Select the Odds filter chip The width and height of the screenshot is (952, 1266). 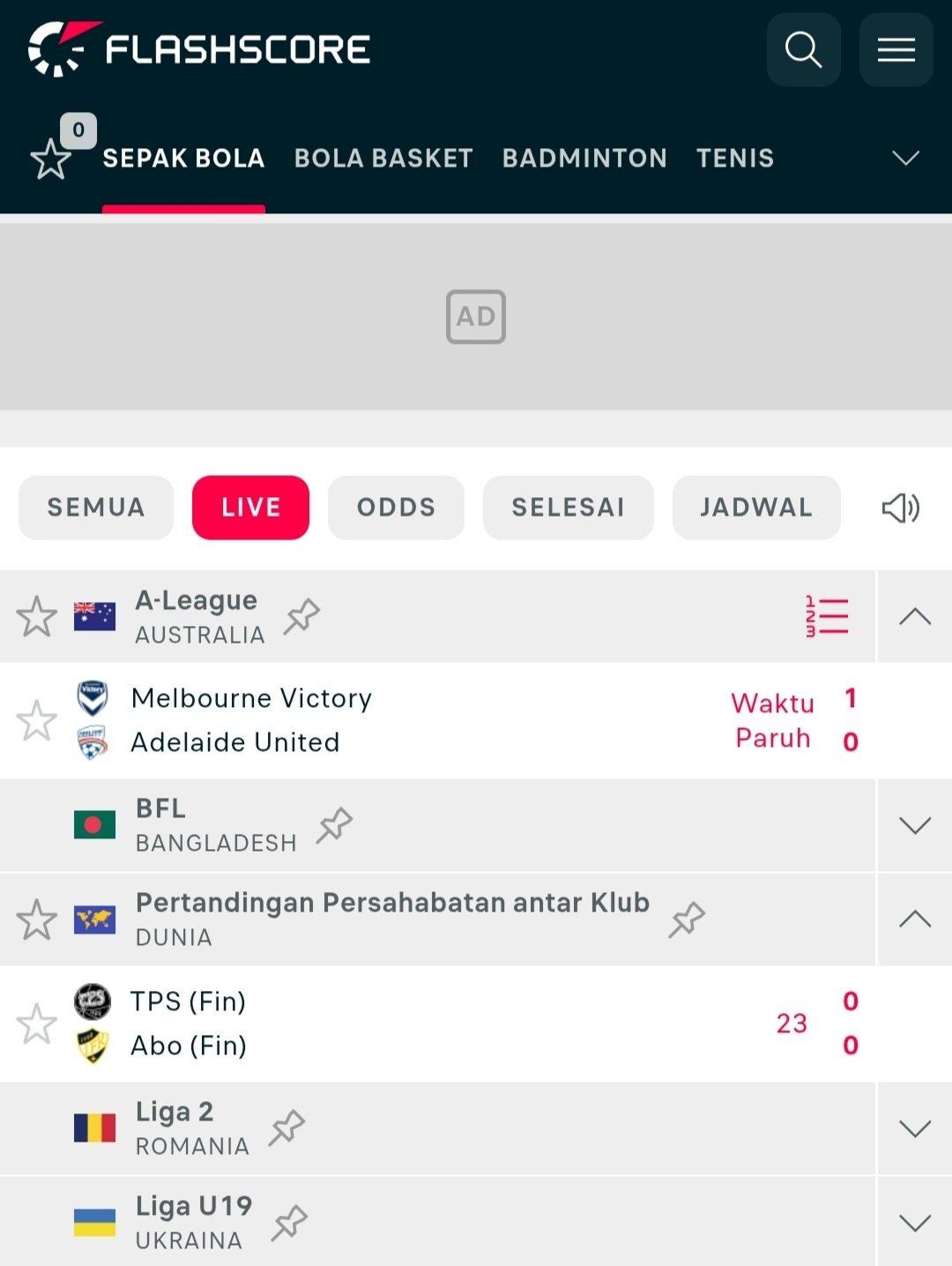tap(396, 507)
